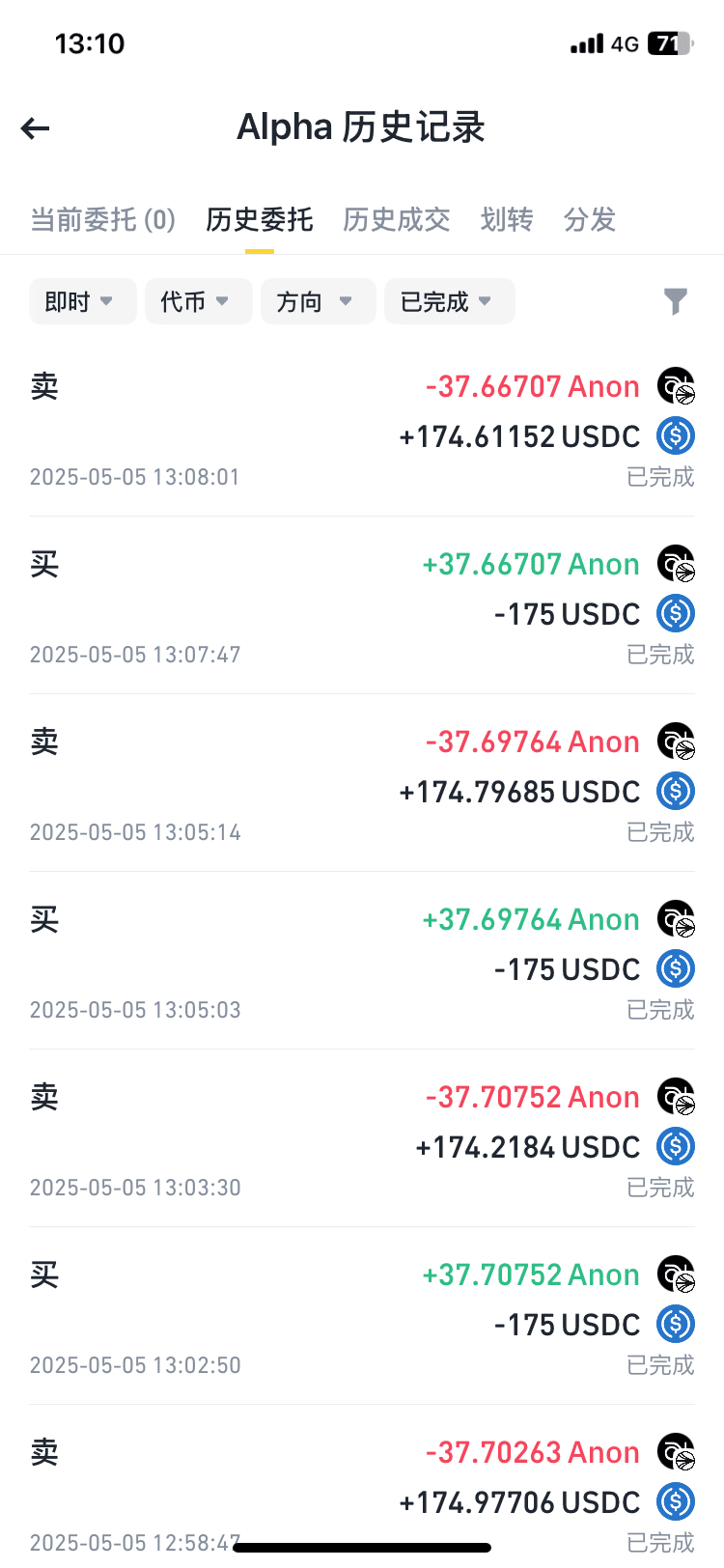Switch to 当前委托 (0) tab
This screenshot has width=724, height=1568.
click(x=103, y=220)
